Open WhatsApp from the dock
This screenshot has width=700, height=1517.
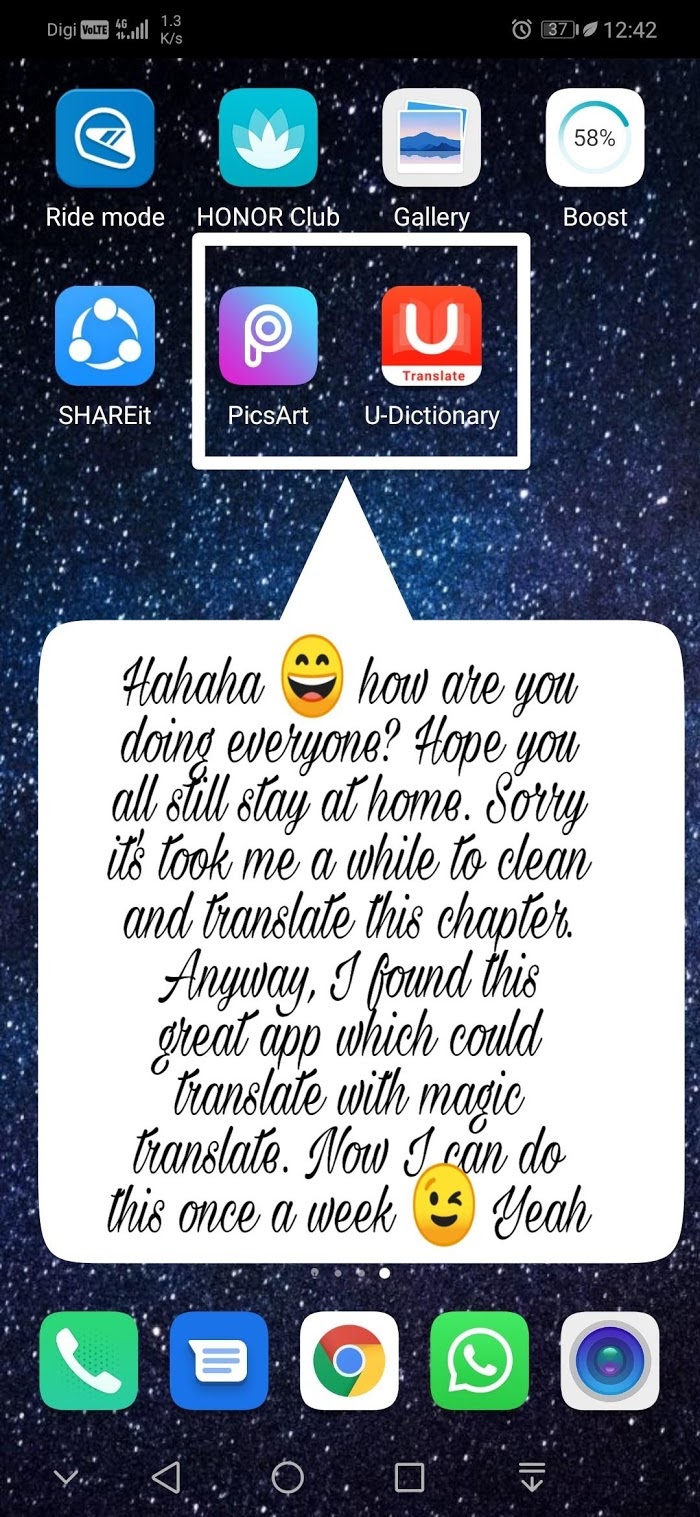coord(479,1360)
